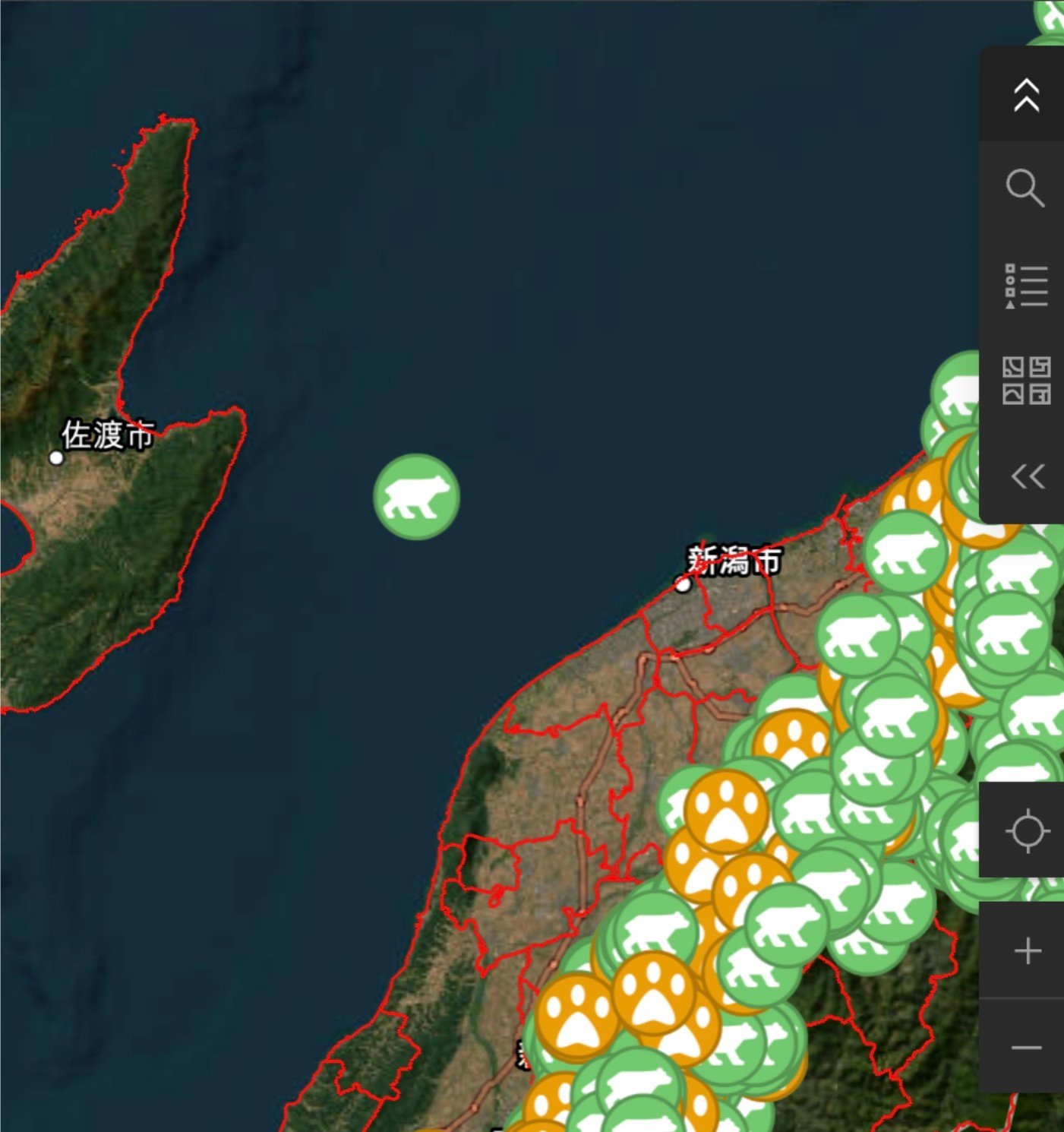Tap the bear marker in the sea
Viewport: 1064px width, 1132px height.
coord(416,497)
